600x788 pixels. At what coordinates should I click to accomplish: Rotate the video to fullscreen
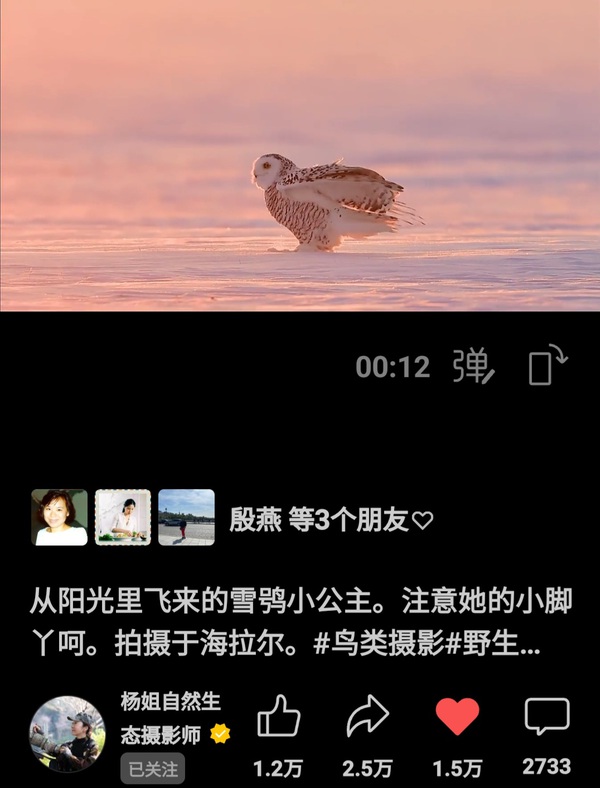point(547,366)
